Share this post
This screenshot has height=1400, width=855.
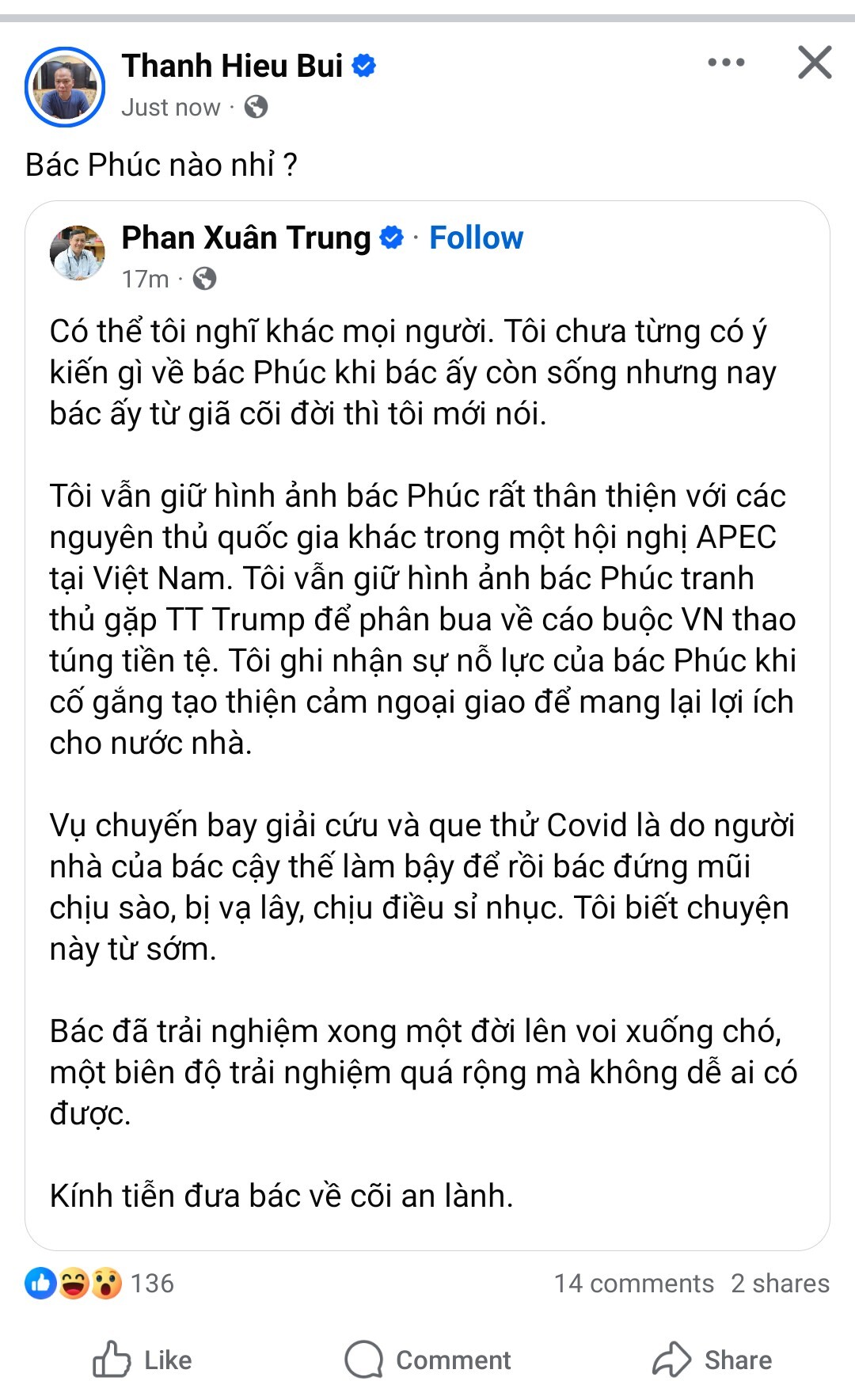click(712, 1360)
